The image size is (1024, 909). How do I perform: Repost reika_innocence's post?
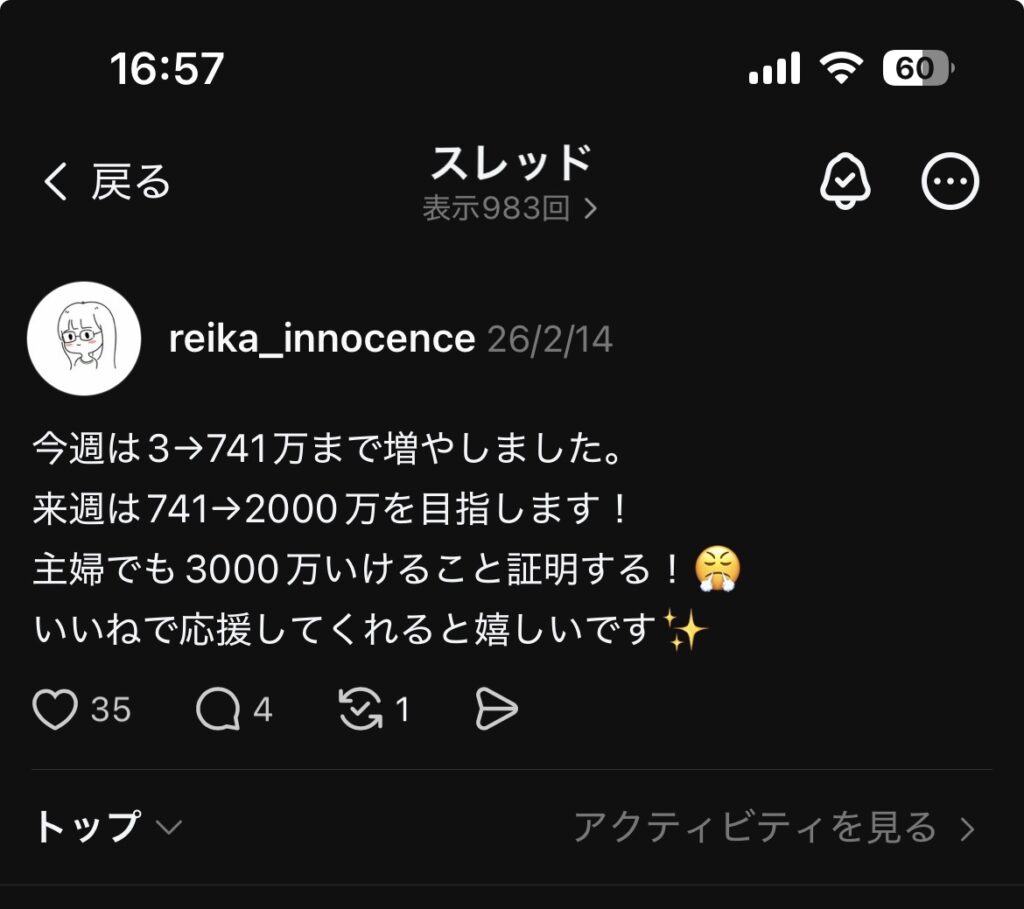pos(360,710)
